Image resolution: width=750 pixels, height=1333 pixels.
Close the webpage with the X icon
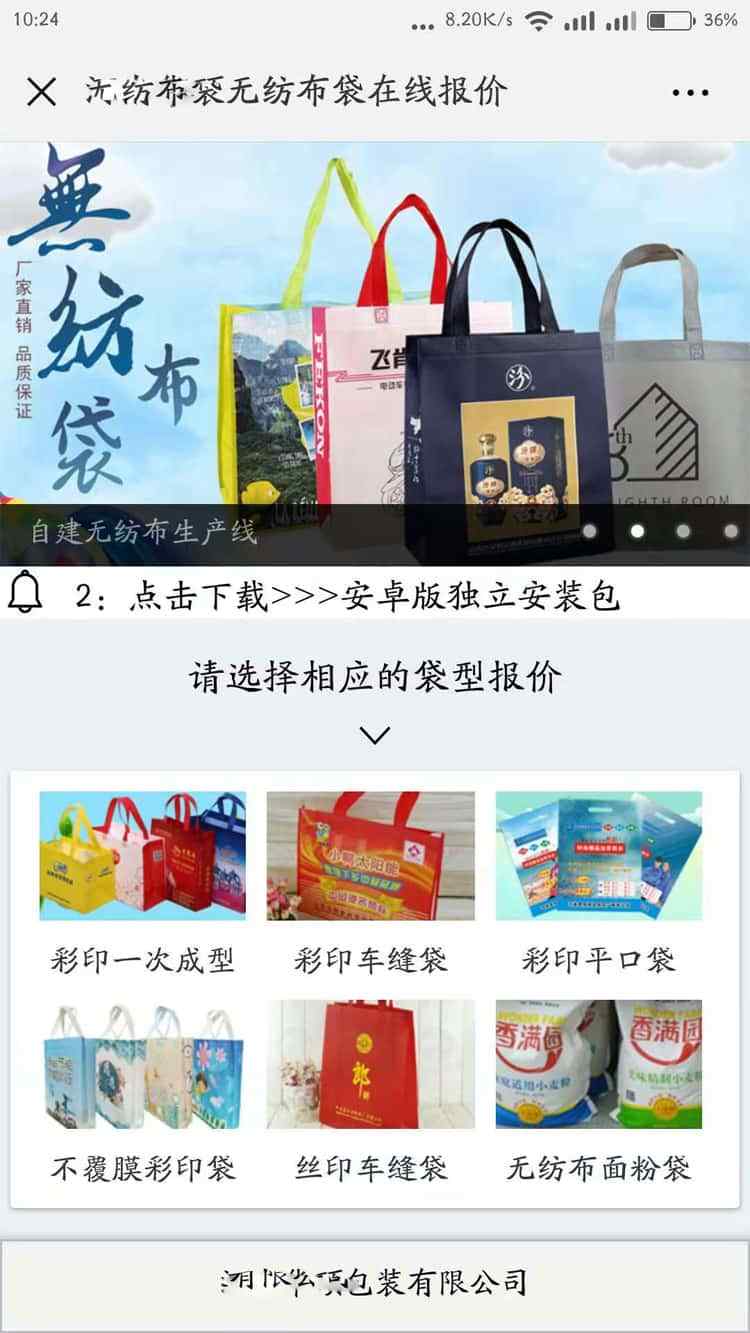pos(41,92)
